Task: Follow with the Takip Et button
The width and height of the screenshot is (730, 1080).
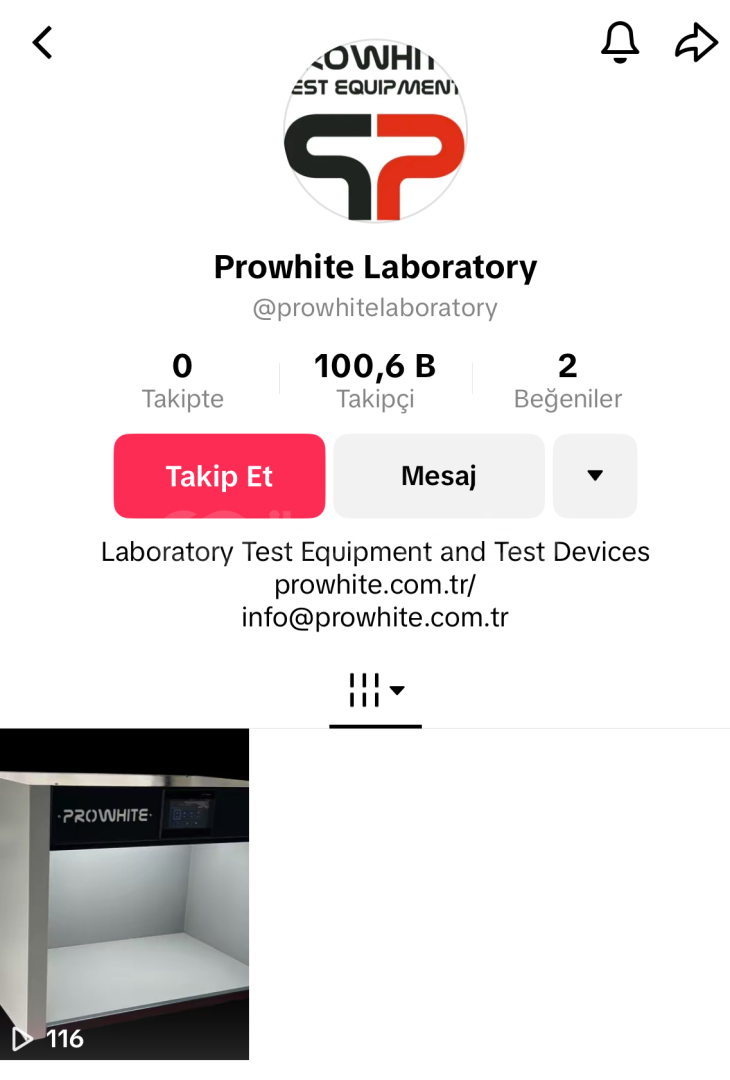Action: pyautogui.click(x=219, y=476)
